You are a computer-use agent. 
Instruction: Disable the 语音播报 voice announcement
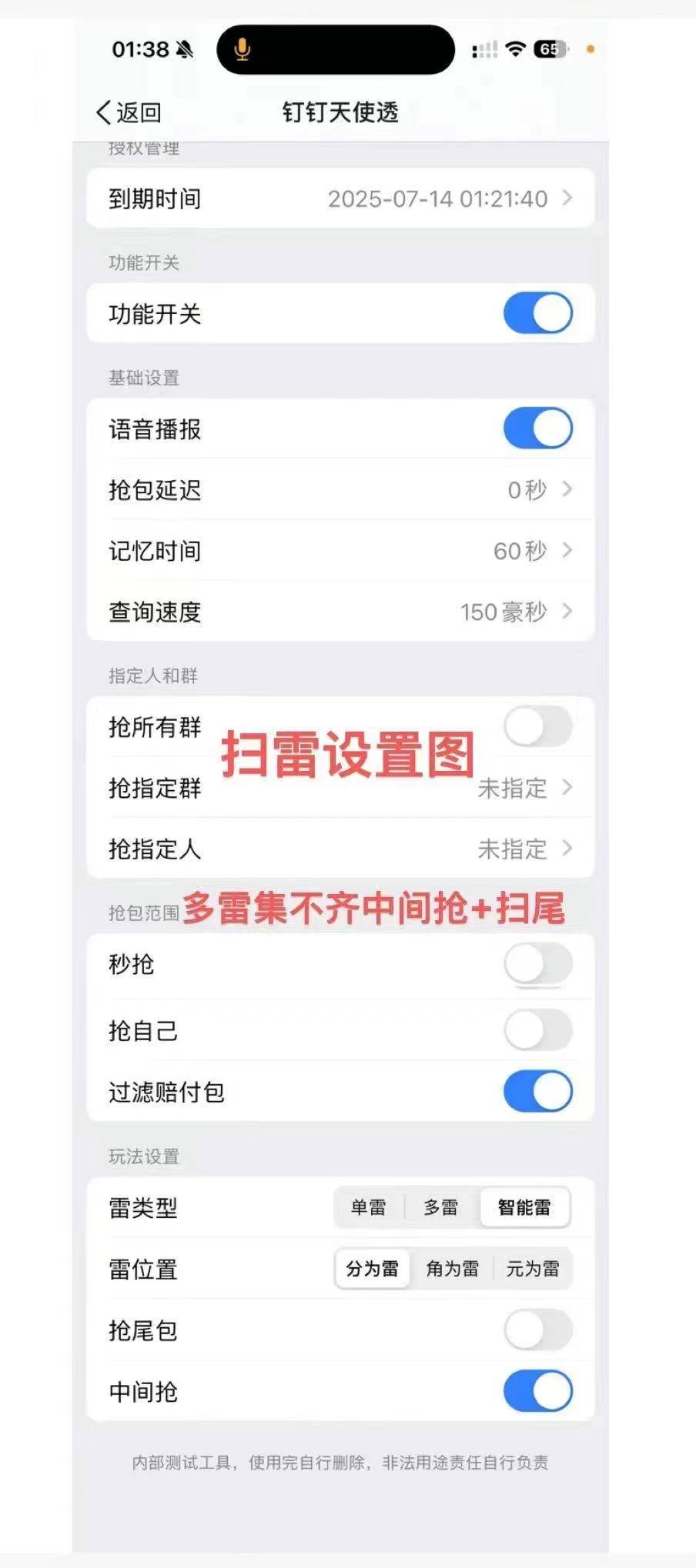[537, 429]
